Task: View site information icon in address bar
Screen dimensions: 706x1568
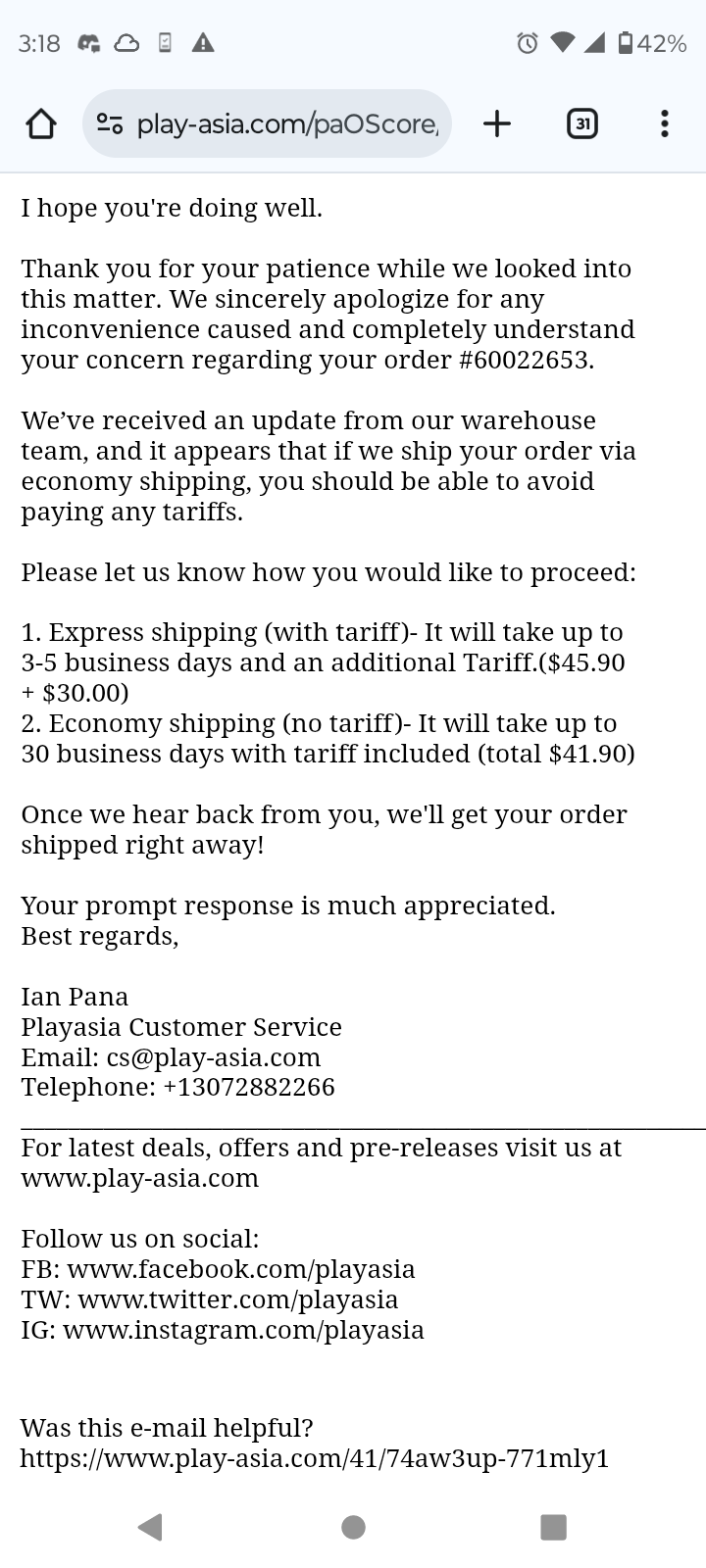Action: 110,124
